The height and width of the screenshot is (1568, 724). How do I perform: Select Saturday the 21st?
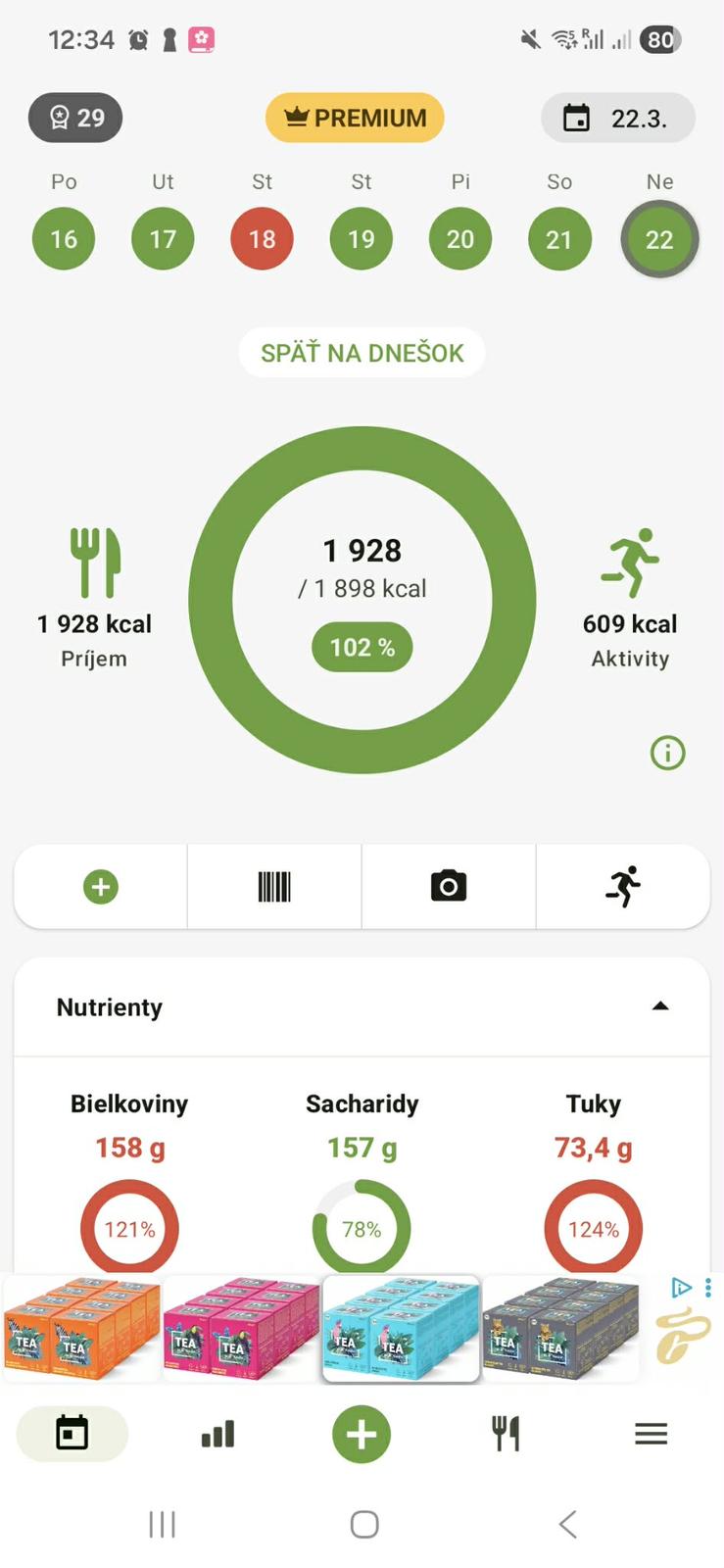(559, 238)
